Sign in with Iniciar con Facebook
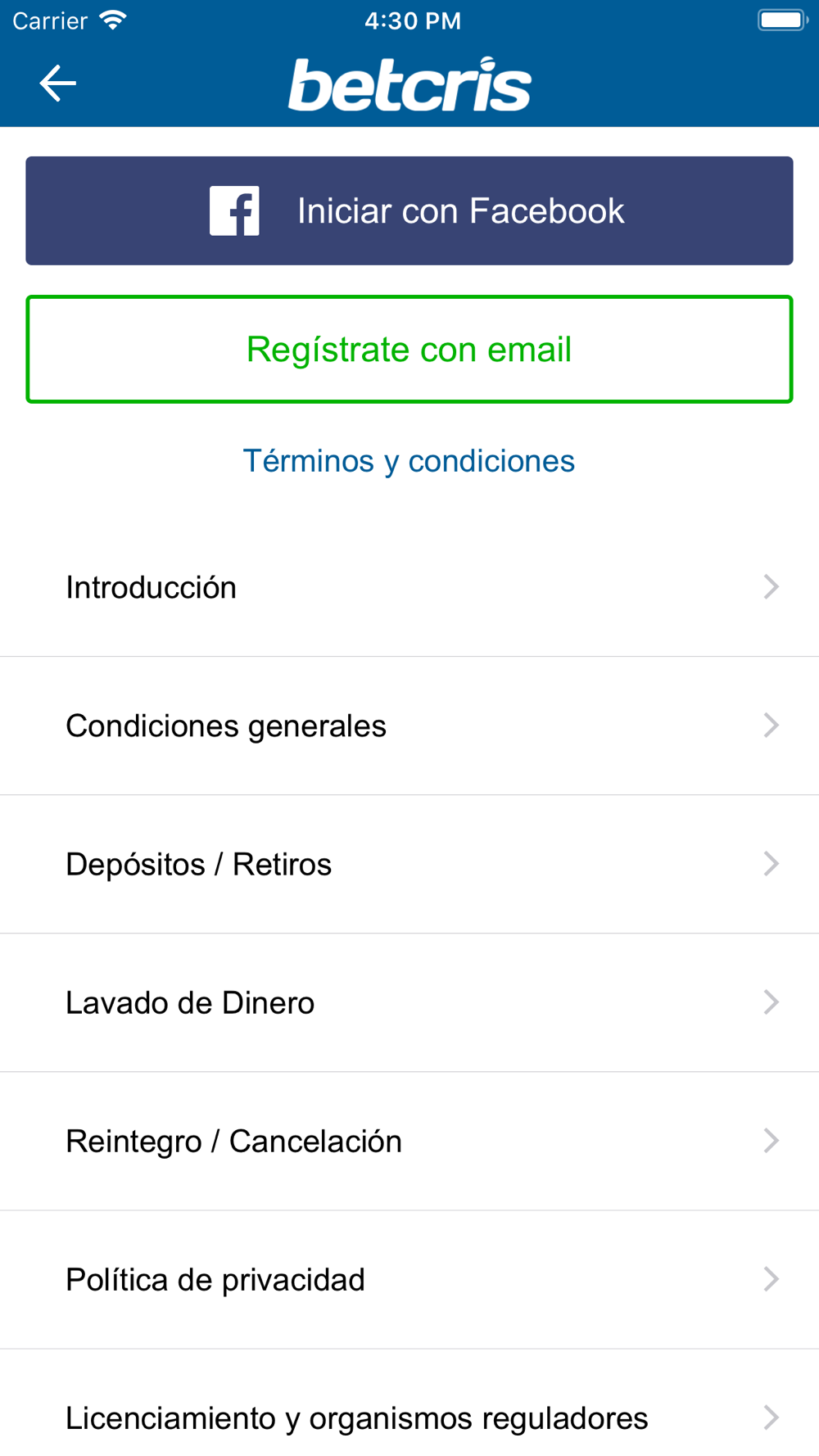This screenshot has height=1456, width=819. pos(409,210)
